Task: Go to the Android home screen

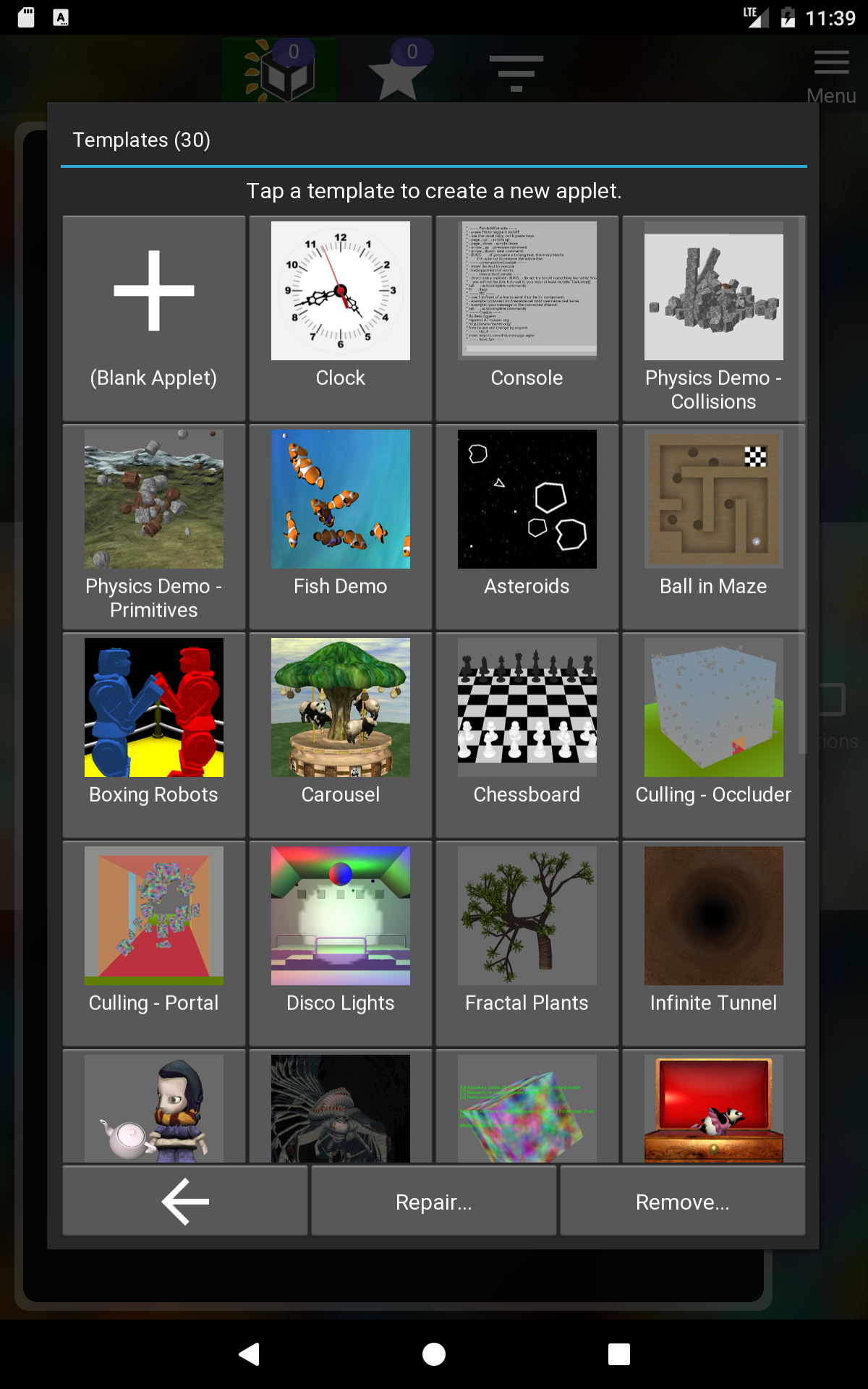Action: [433, 1354]
